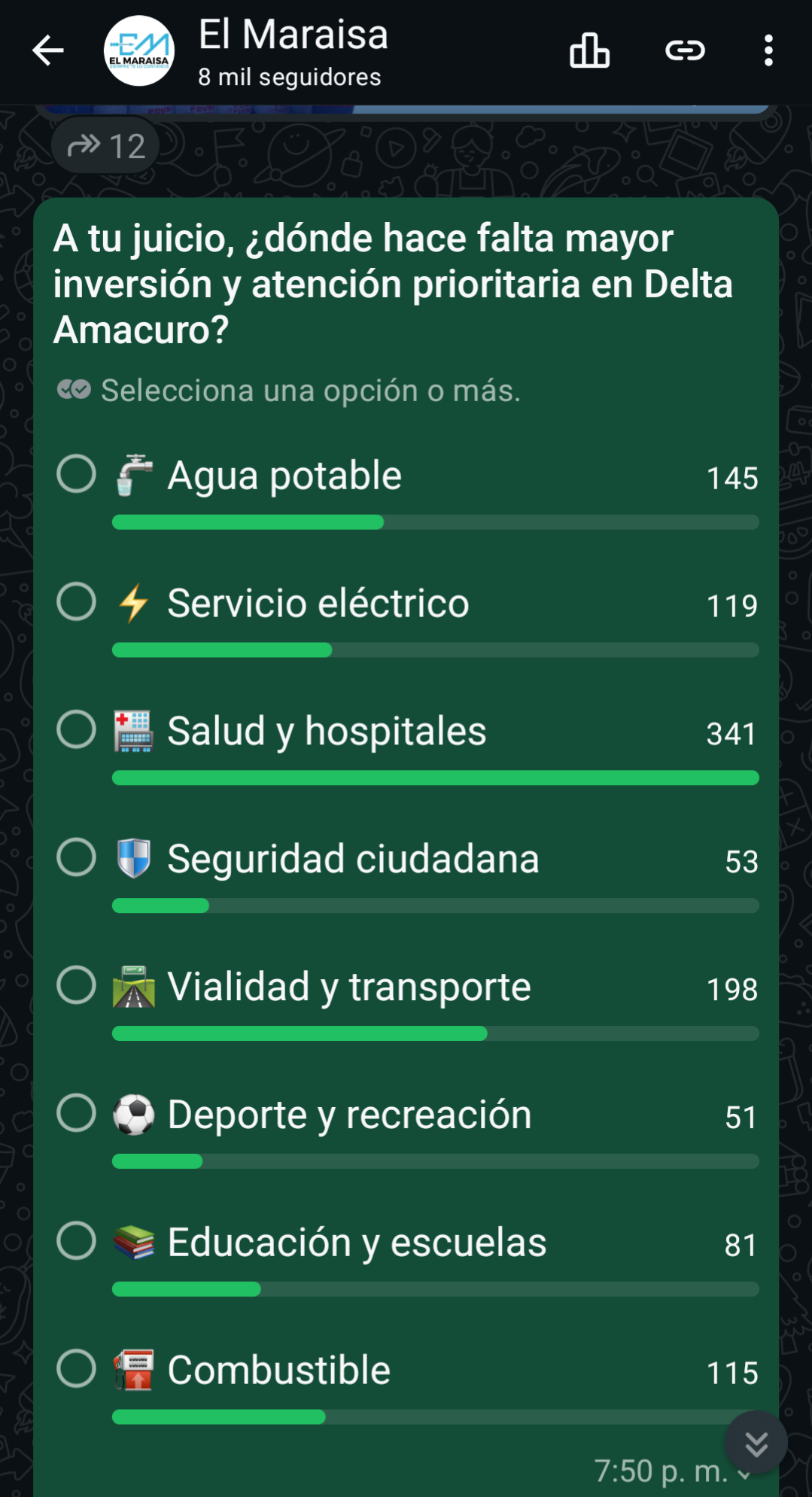
Task: Choose Educación y escuelas option
Action: tap(77, 1241)
